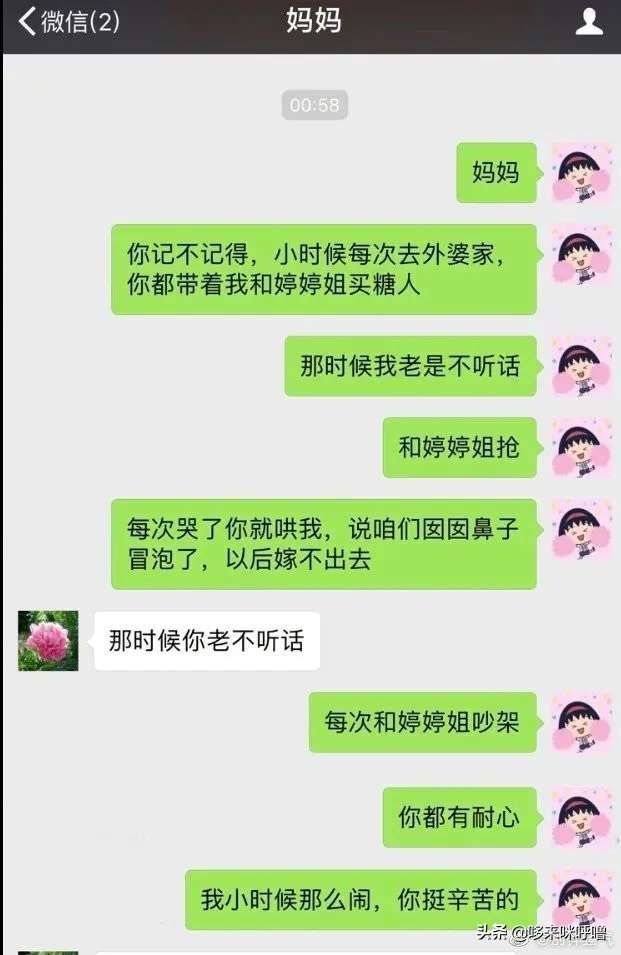Screen dimensions: 621x955
Task: Open 妈妈's flower avatar profile
Action: (48, 641)
